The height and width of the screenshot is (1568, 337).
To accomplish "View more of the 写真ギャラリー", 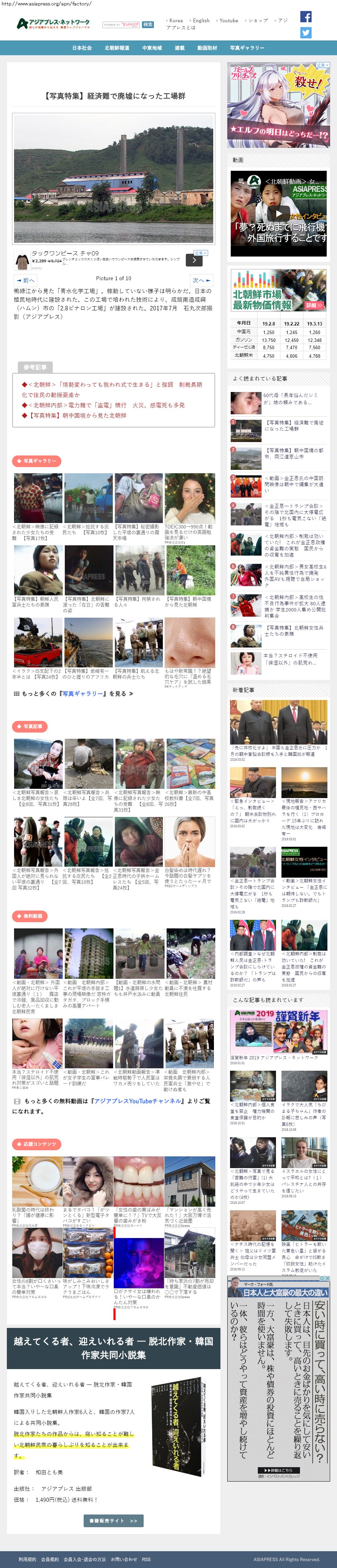I will tap(73, 693).
